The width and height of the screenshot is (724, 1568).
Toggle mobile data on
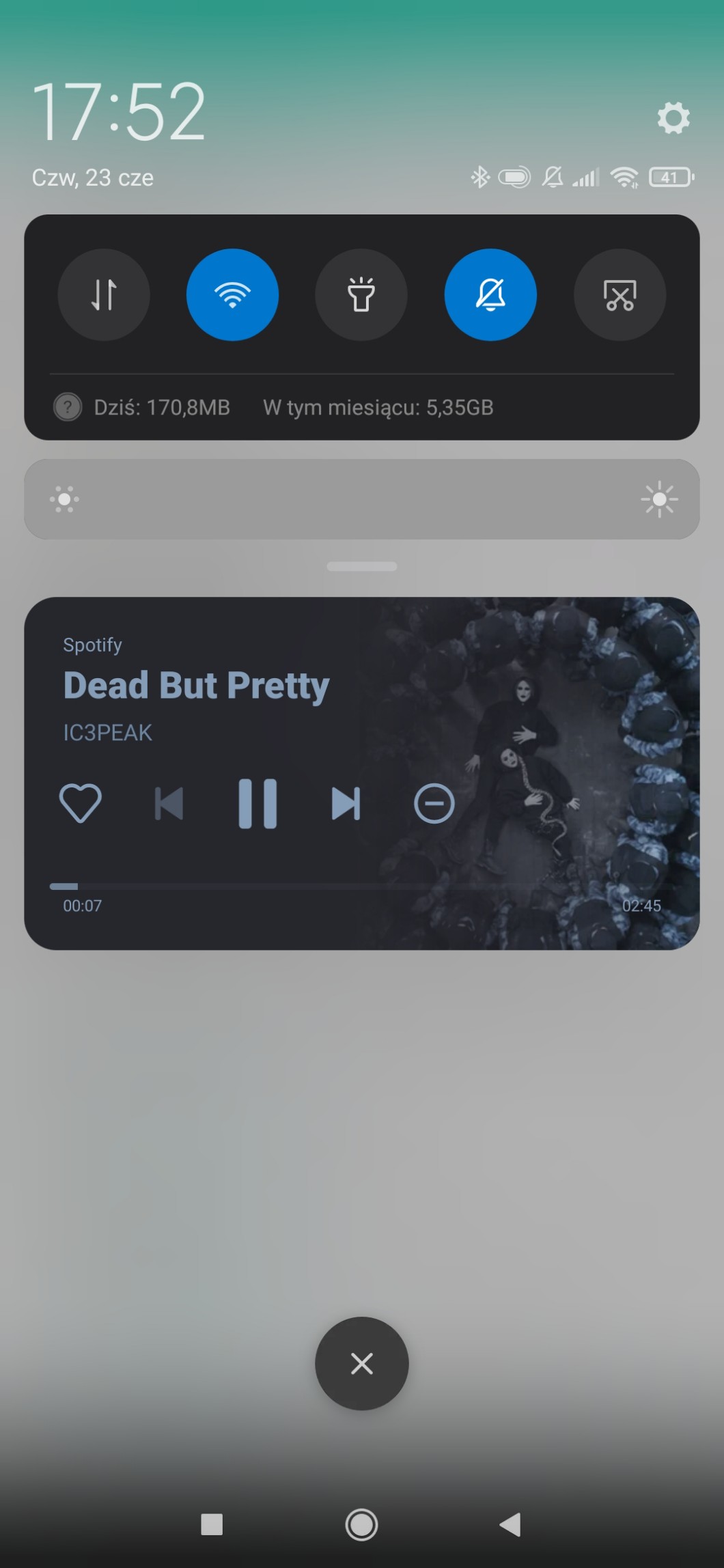[x=104, y=294]
